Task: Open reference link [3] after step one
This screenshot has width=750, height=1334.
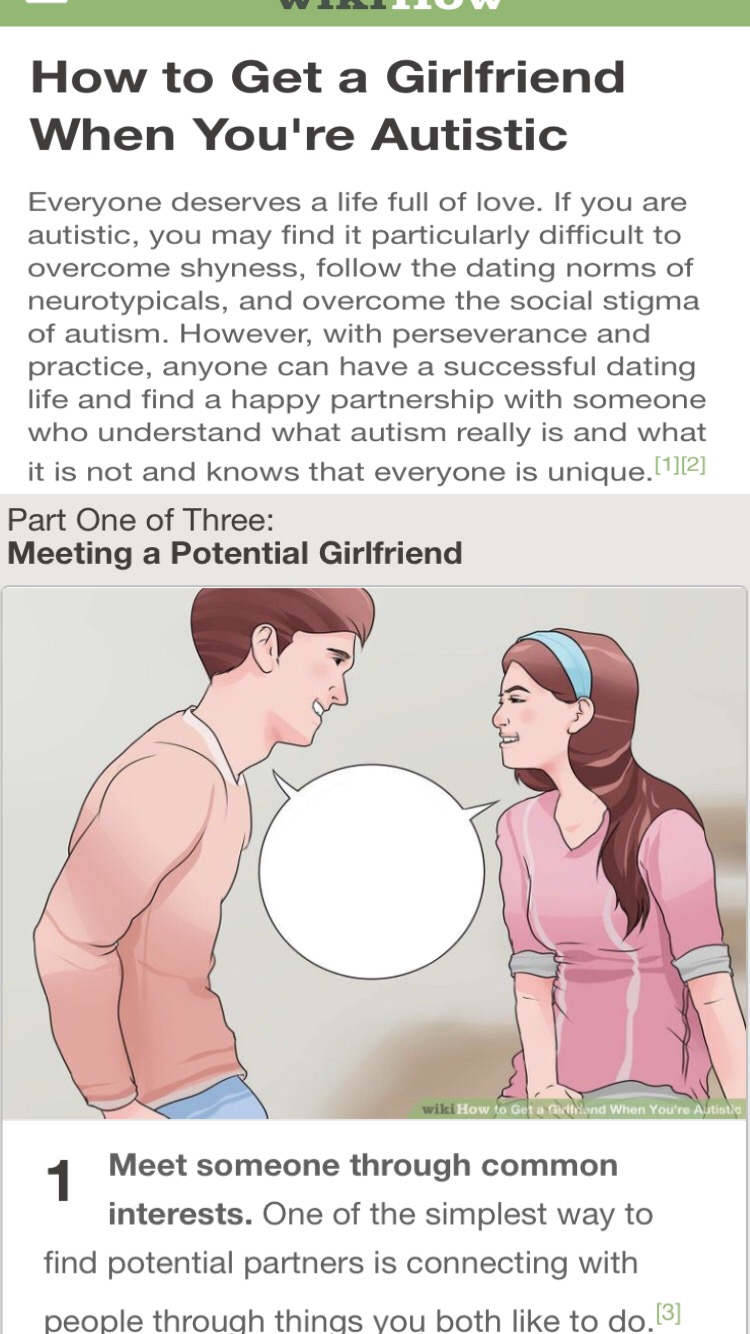Action: (x=667, y=1313)
